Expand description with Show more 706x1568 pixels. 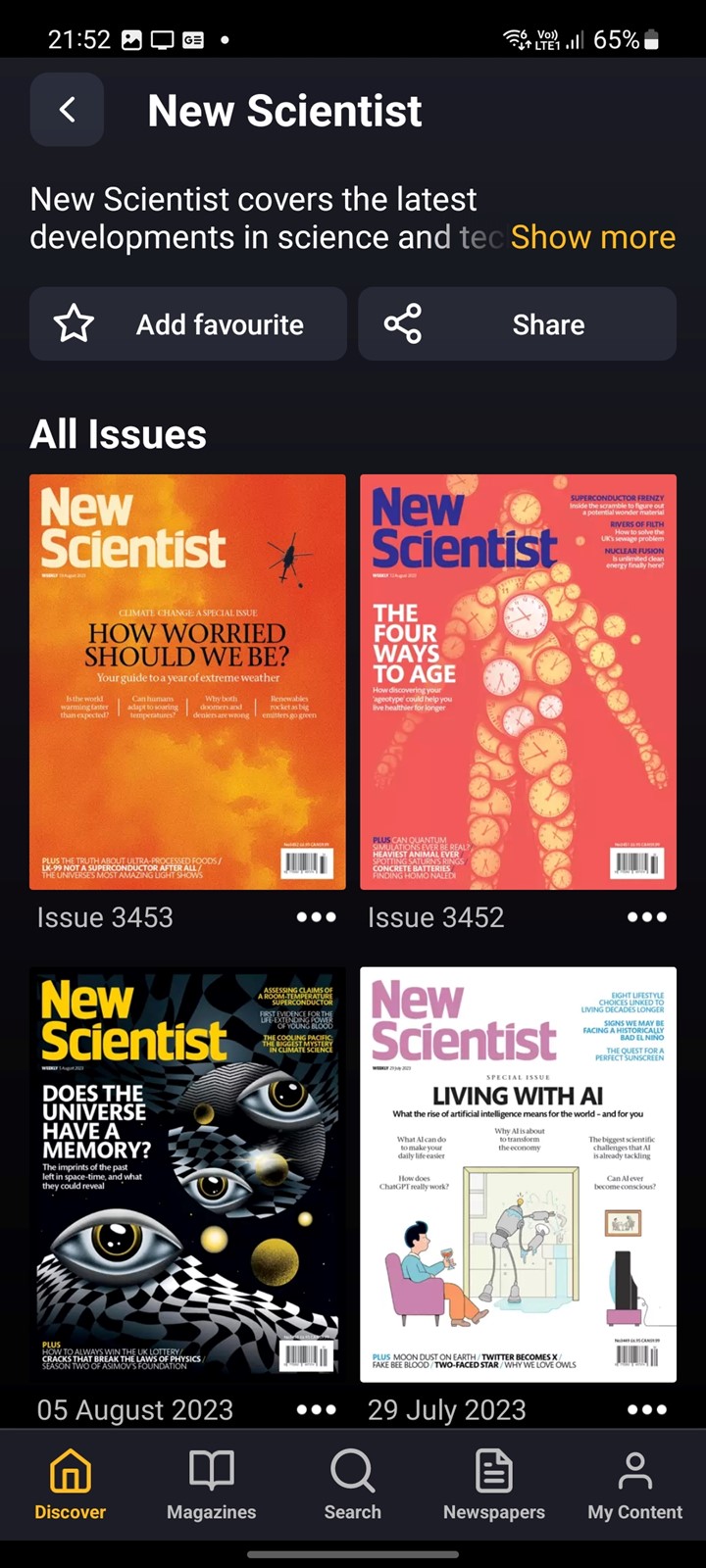click(x=592, y=237)
